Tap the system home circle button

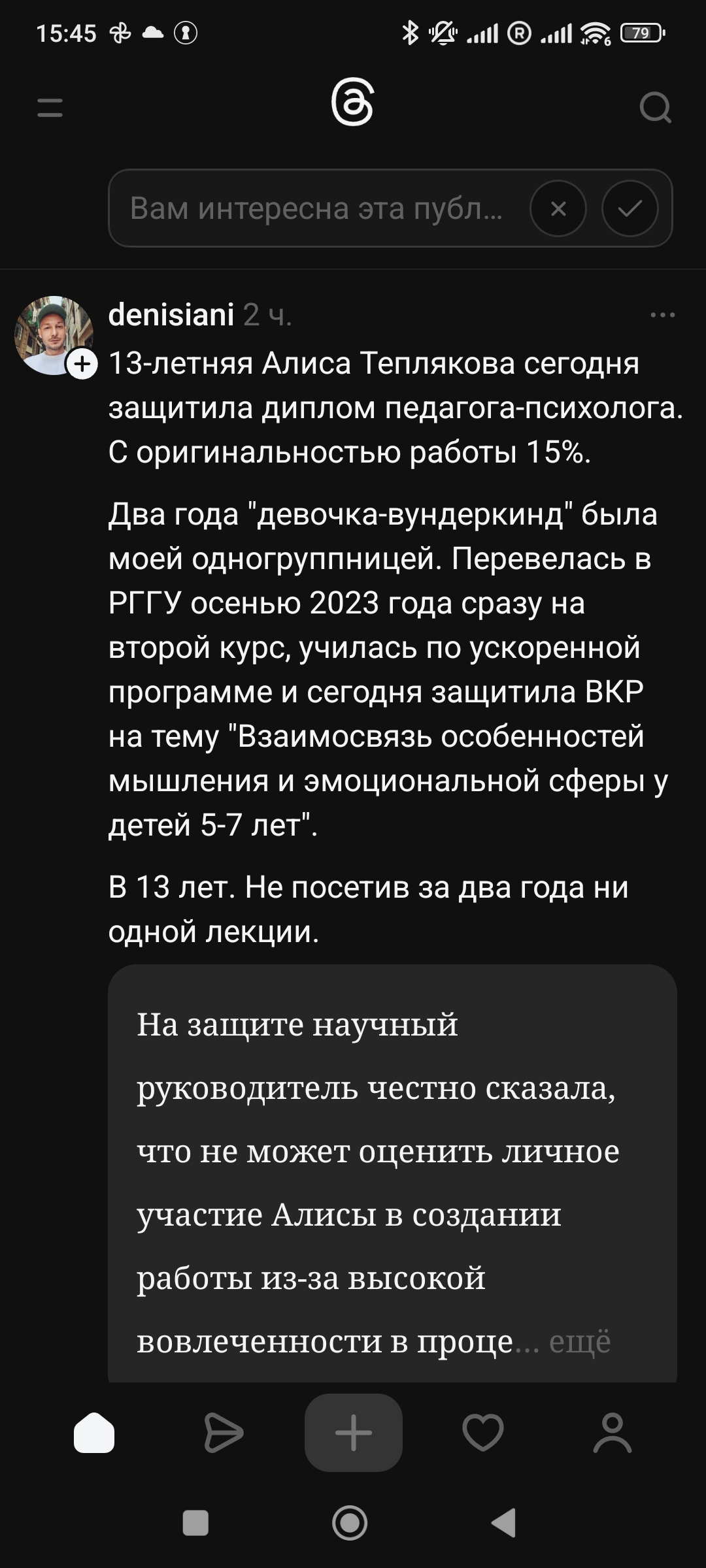350,1523
